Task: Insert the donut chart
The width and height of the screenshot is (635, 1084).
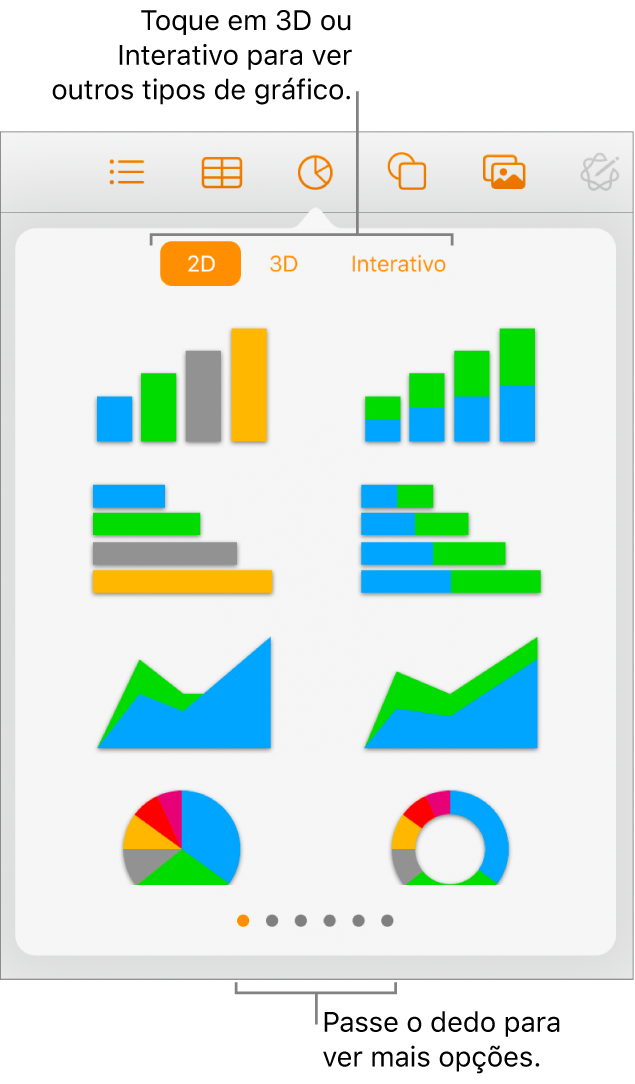Action: coord(450,838)
